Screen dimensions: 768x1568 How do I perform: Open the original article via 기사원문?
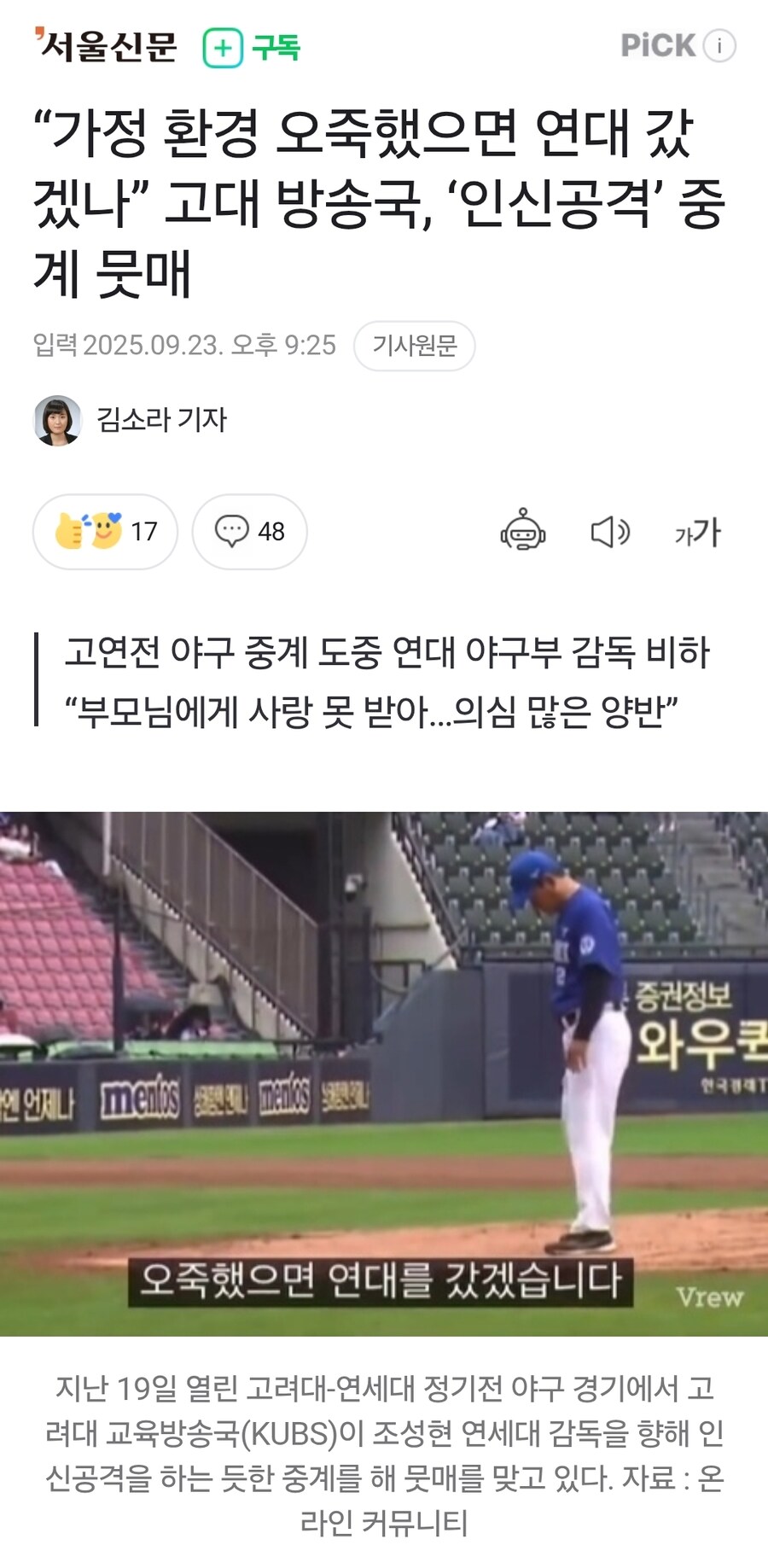pos(414,346)
